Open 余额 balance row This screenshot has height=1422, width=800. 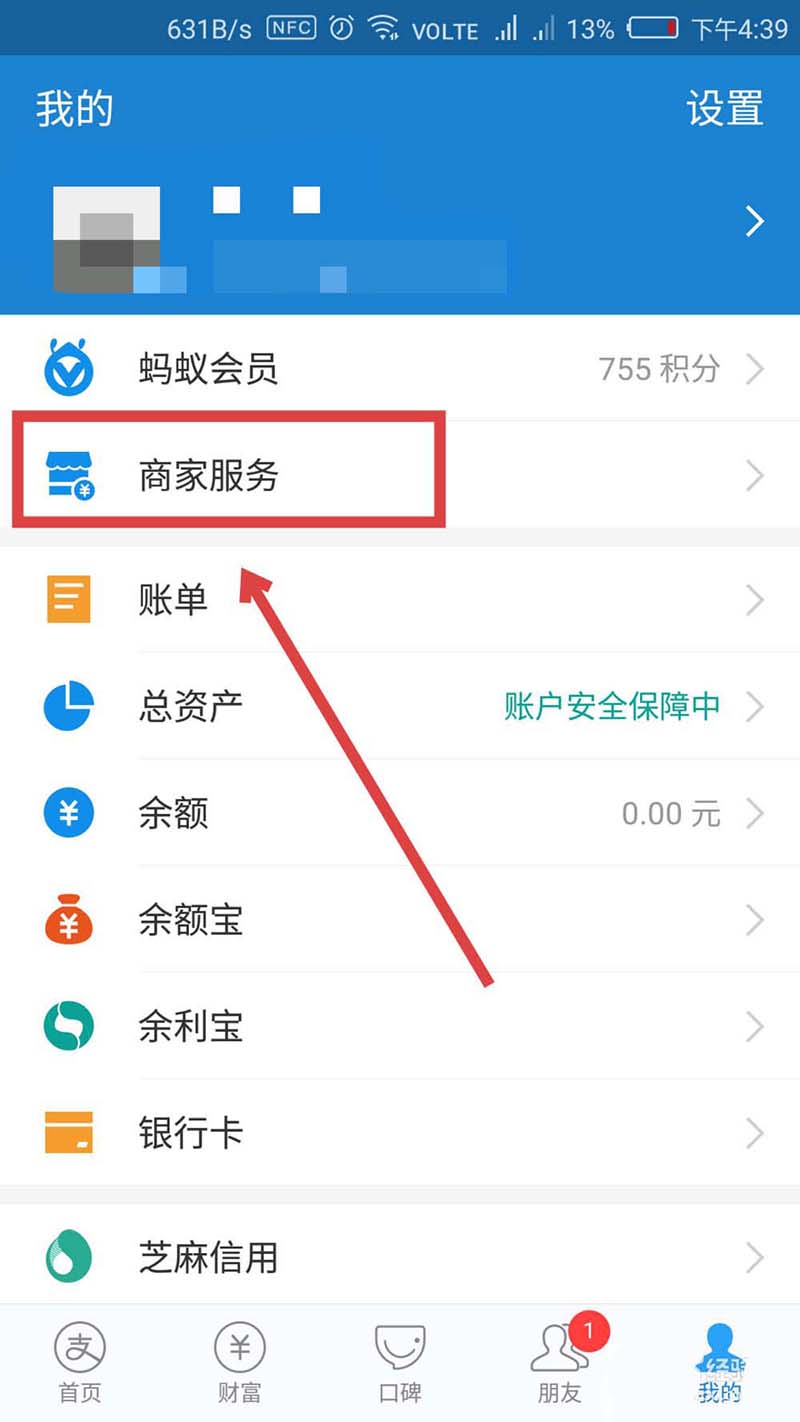point(400,813)
